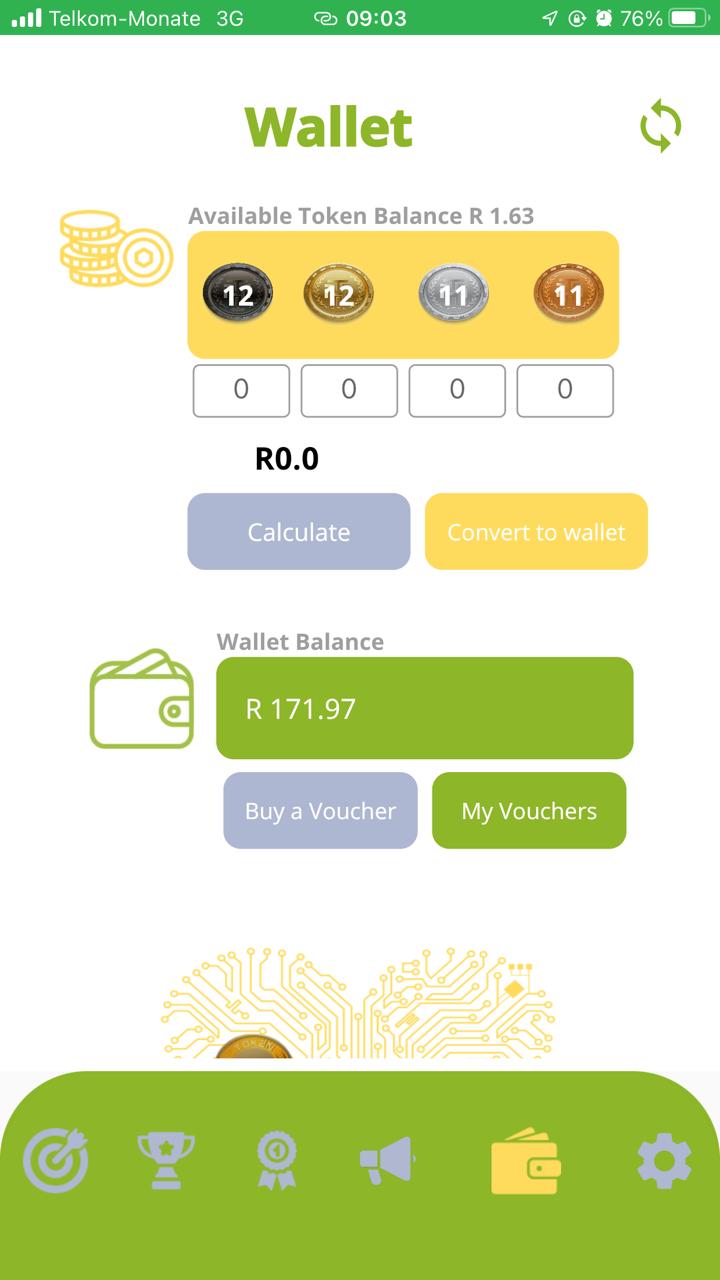The image size is (720, 1280).
Task: Enter amount under the gold token
Action: pyautogui.click(x=349, y=390)
